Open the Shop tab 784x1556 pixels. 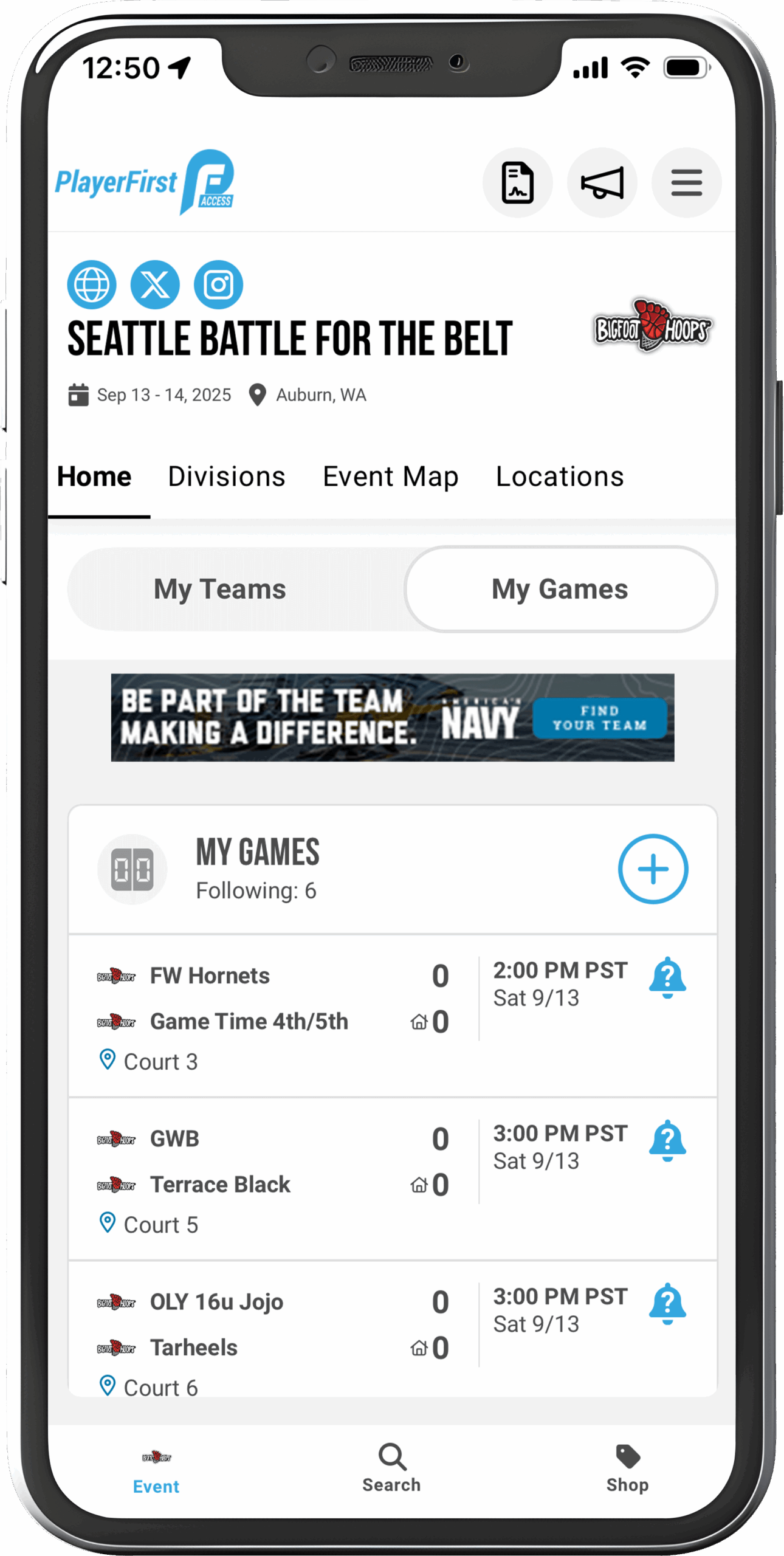click(x=627, y=1468)
